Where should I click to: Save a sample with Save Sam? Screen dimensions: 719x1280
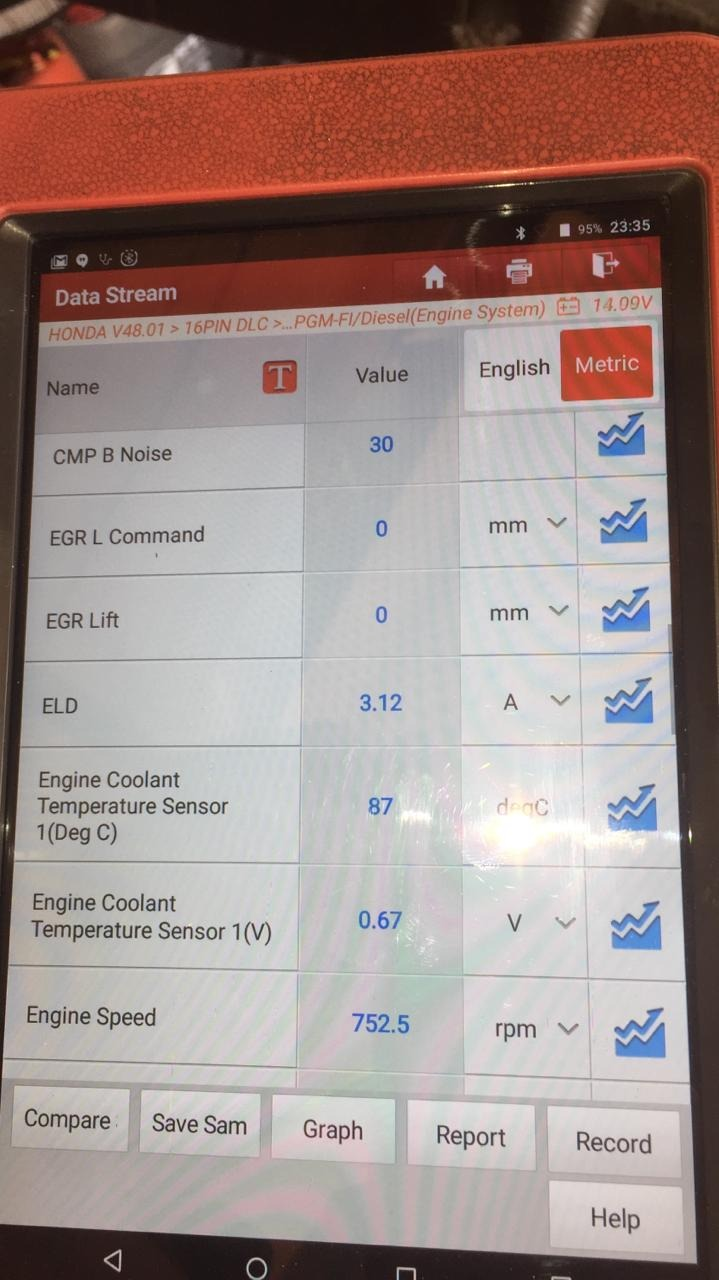click(x=199, y=1124)
